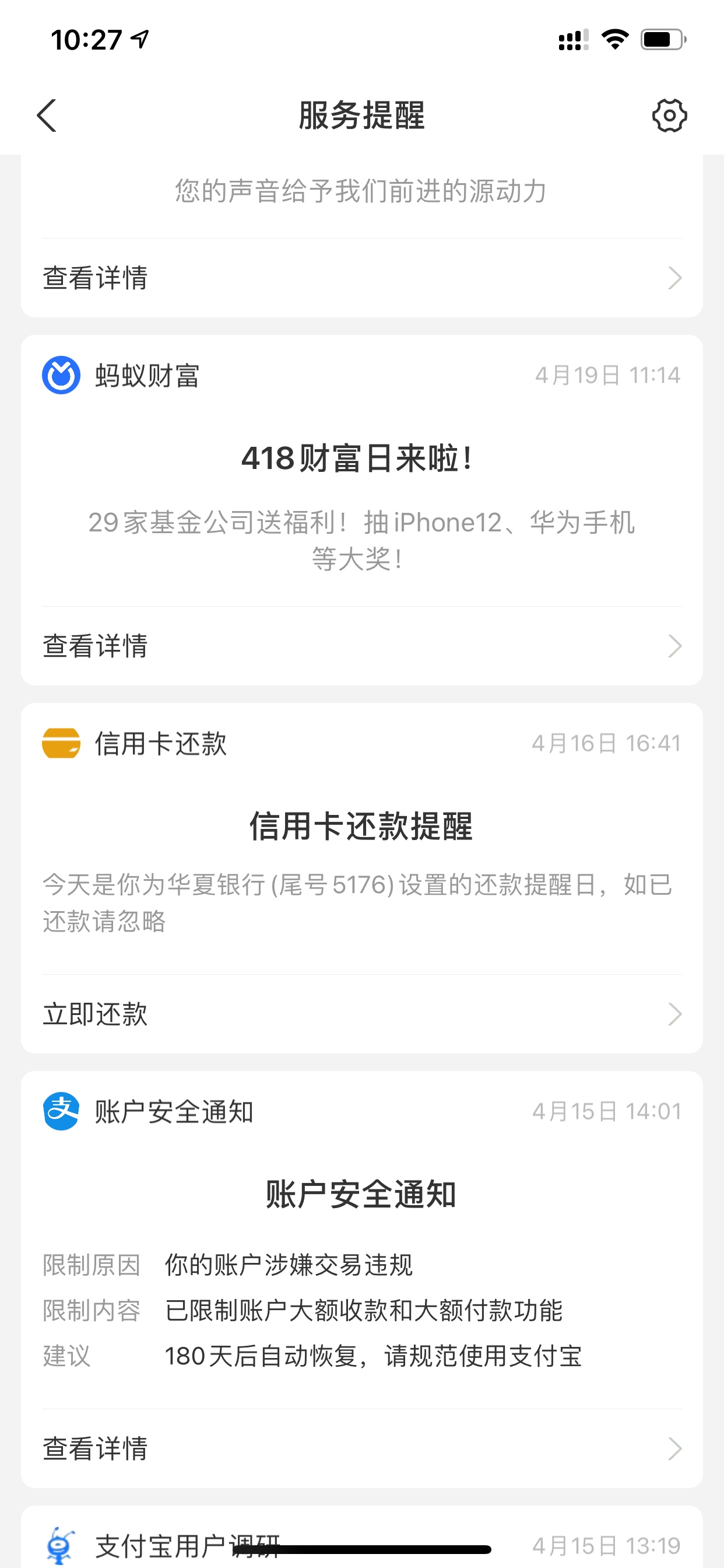Screen dimensions: 724x1568
Task: Open the 账户安全通知 sender header
Action: (x=148, y=1111)
